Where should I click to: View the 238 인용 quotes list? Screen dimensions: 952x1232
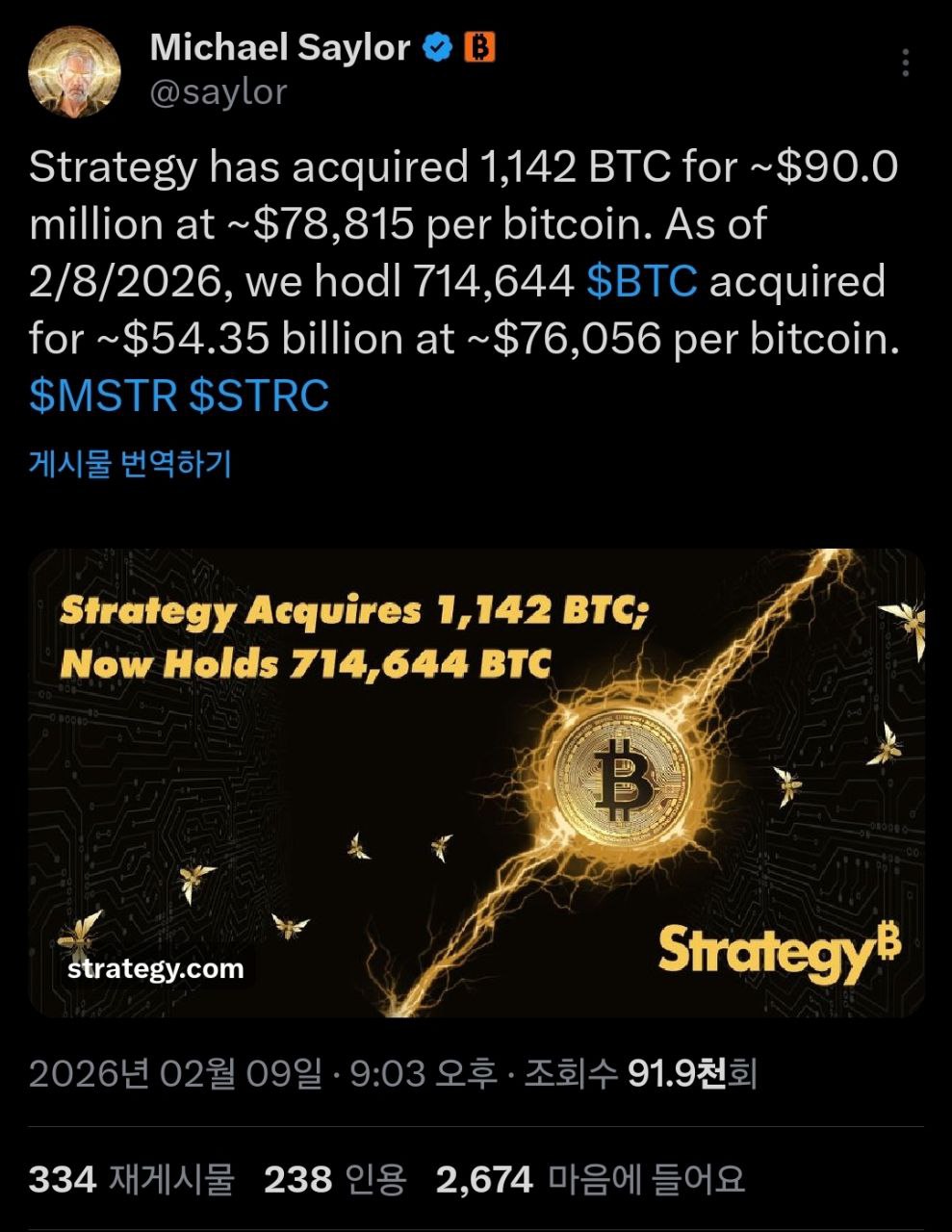pos(335,1179)
